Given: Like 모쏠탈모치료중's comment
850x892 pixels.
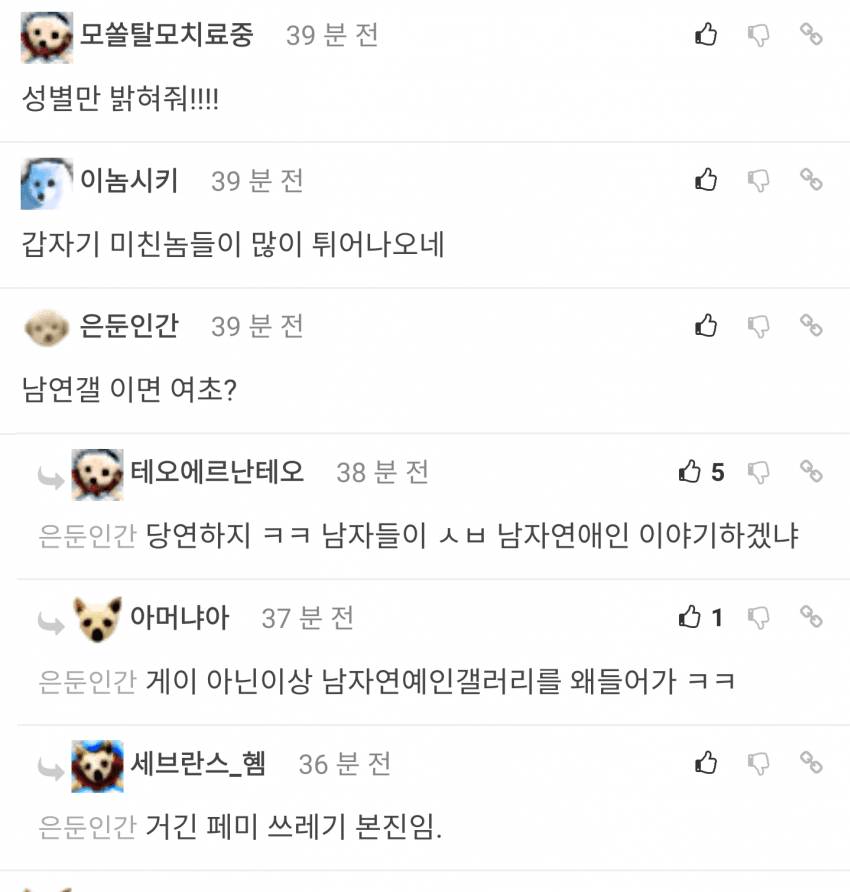Looking at the screenshot, I should tap(706, 35).
